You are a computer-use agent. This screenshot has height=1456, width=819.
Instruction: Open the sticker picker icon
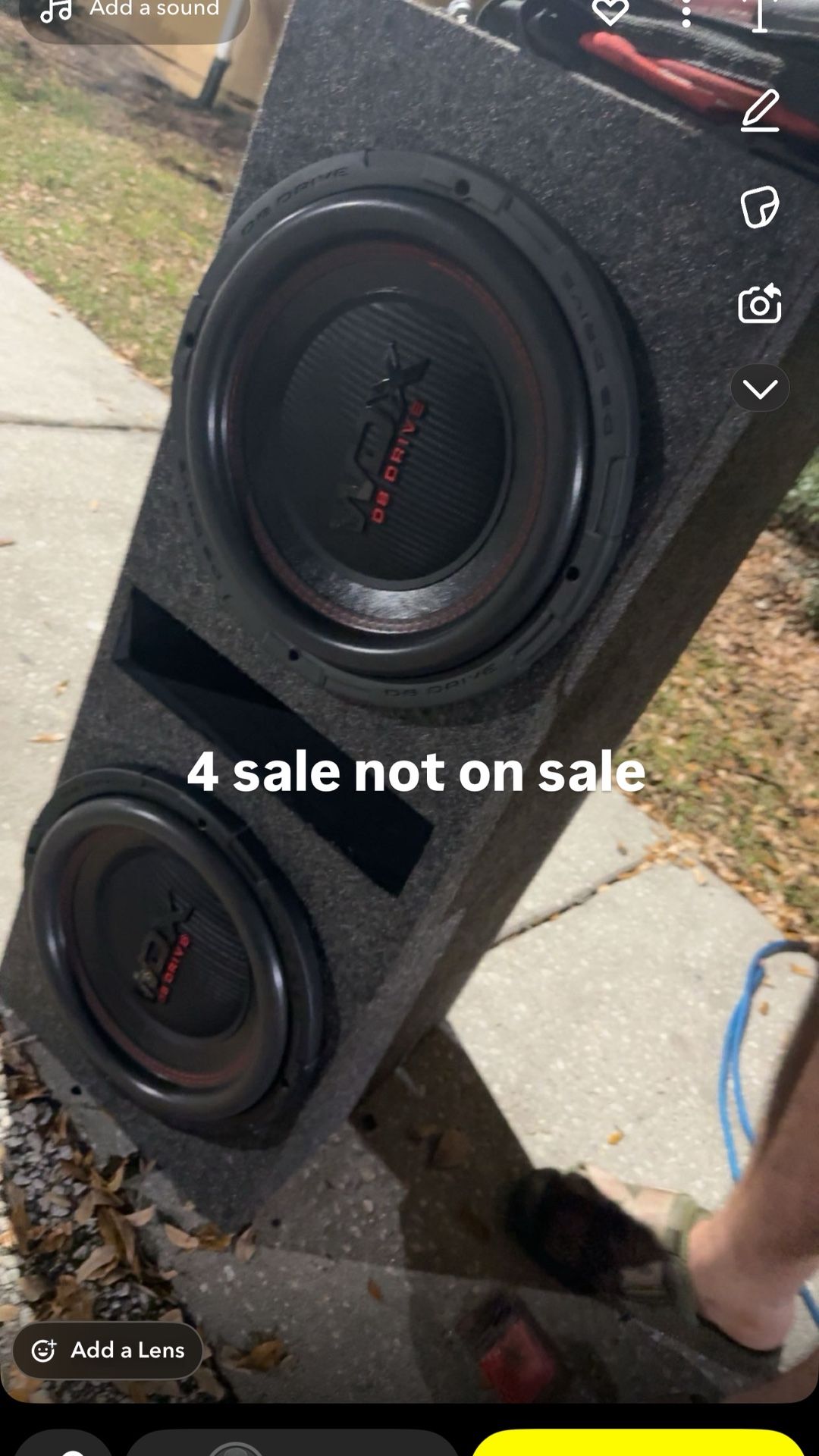[x=760, y=206]
